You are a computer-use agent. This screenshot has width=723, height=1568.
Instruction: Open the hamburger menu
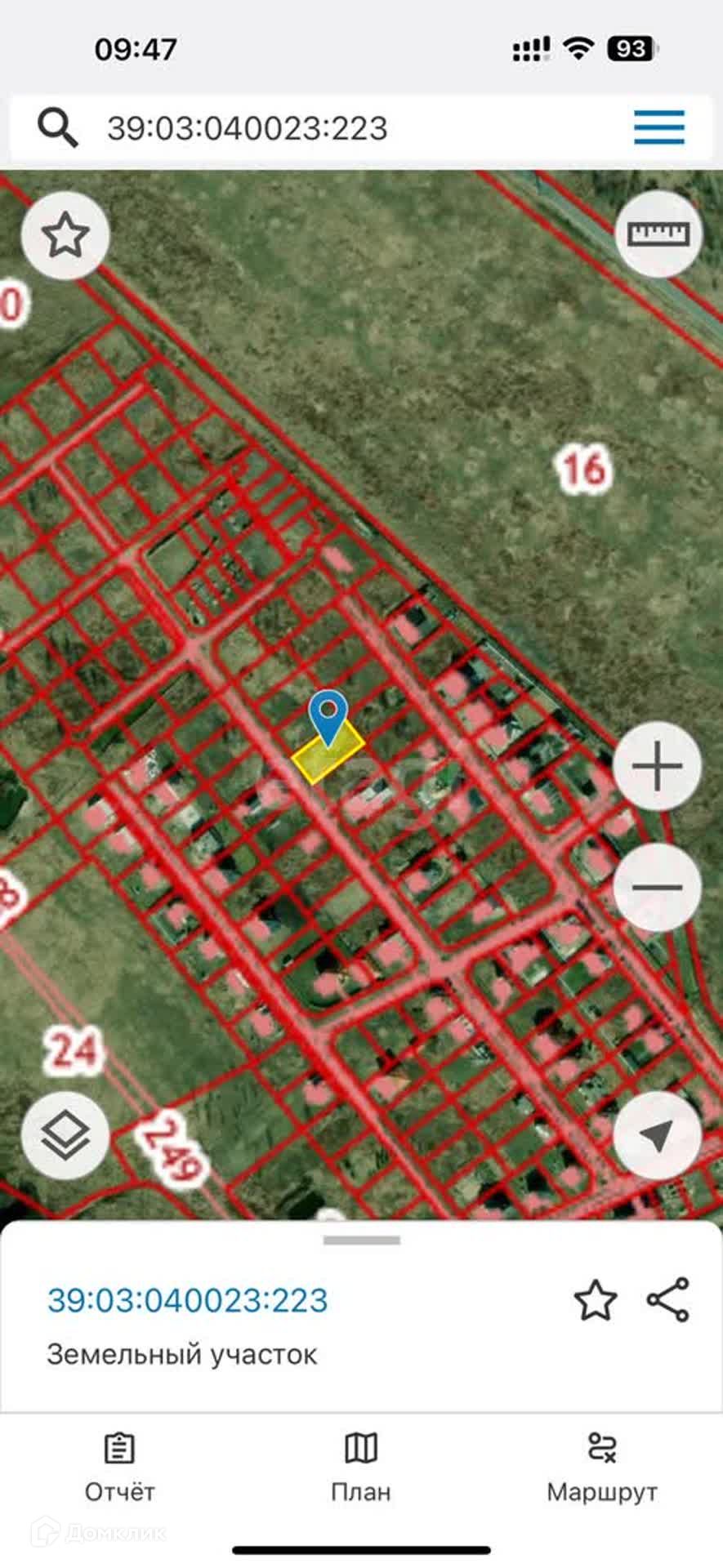tap(659, 127)
